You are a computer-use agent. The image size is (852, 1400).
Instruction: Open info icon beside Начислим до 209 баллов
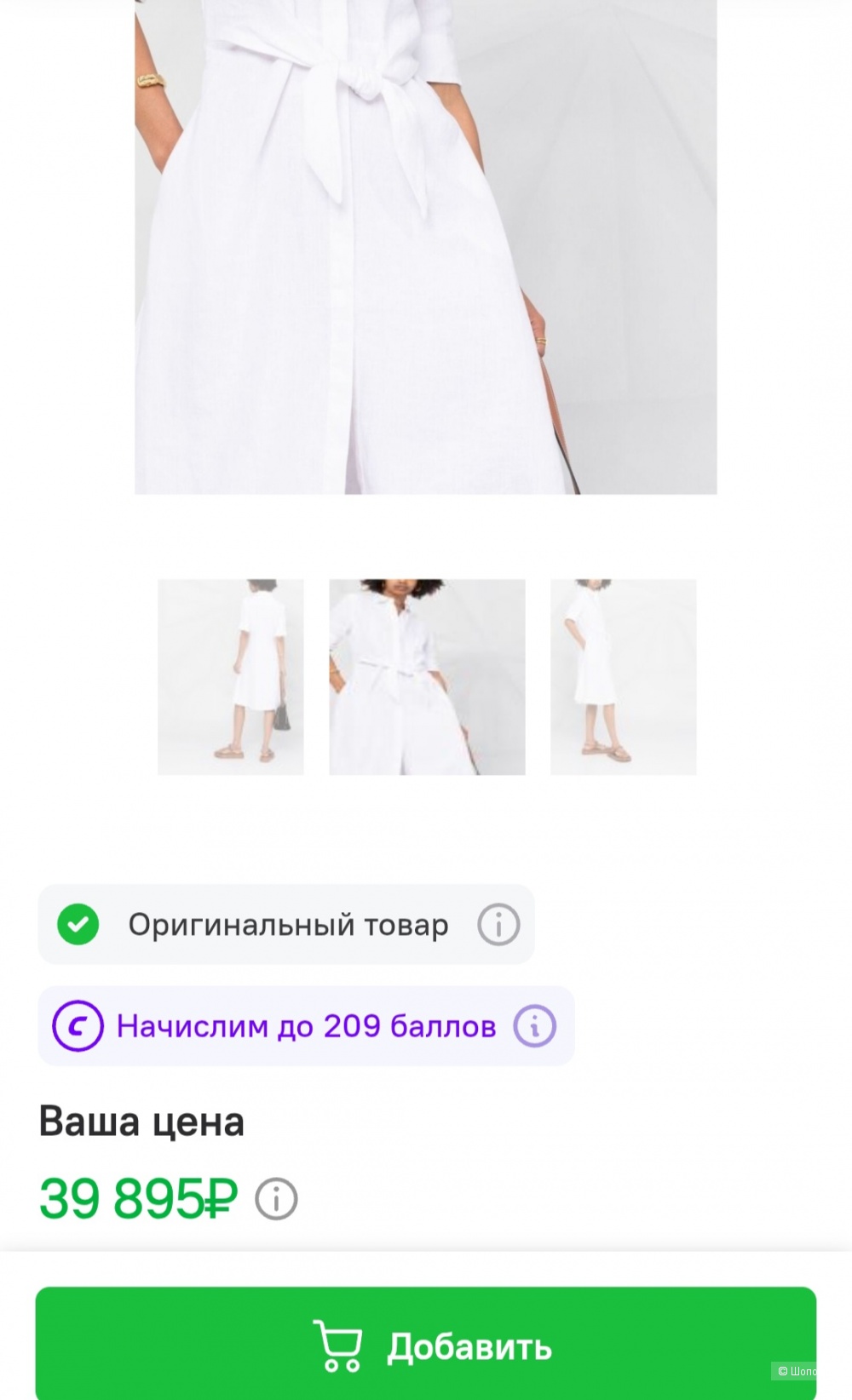tap(534, 1026)
